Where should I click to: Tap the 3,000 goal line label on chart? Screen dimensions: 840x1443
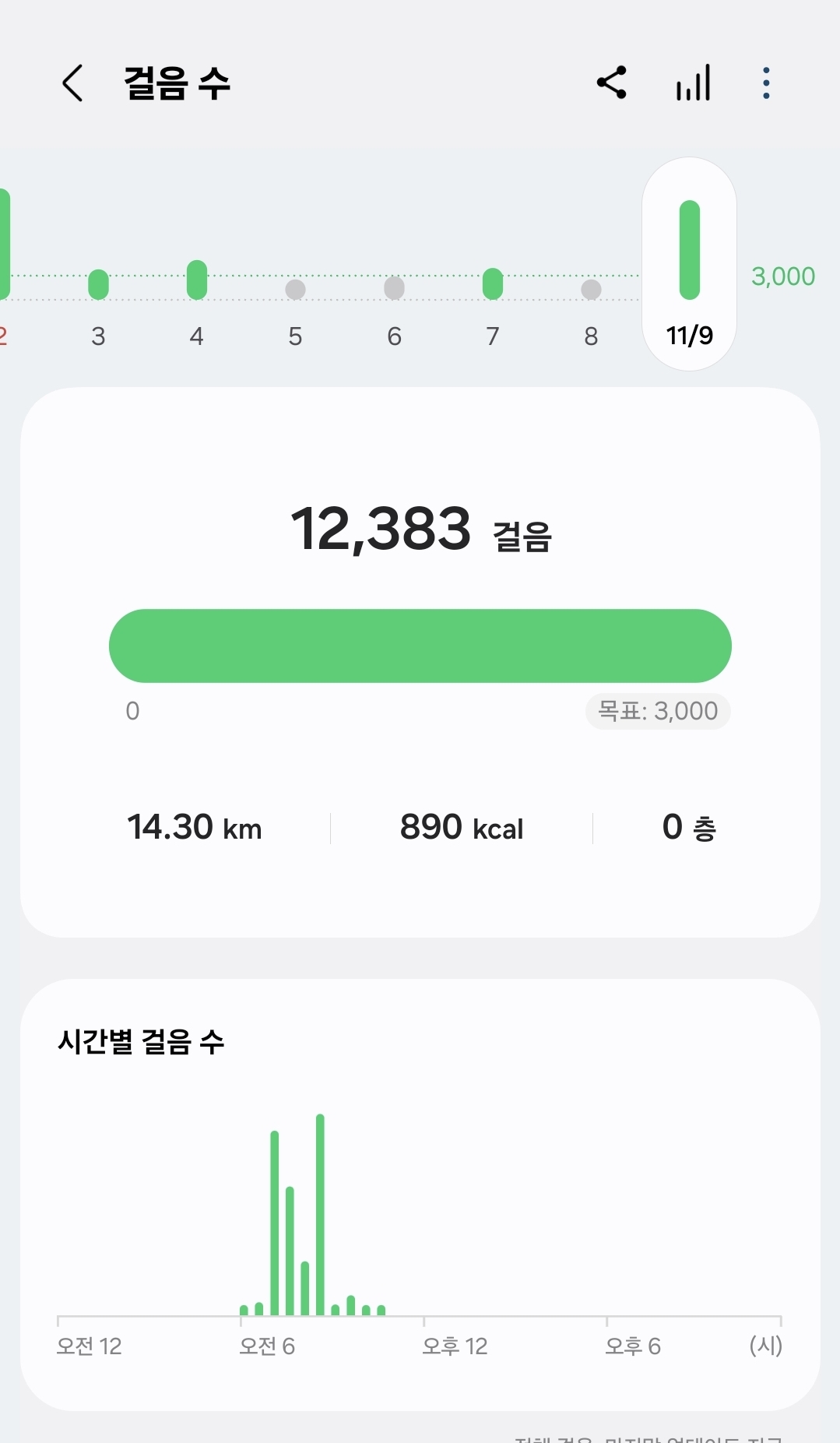click(784, 276)
